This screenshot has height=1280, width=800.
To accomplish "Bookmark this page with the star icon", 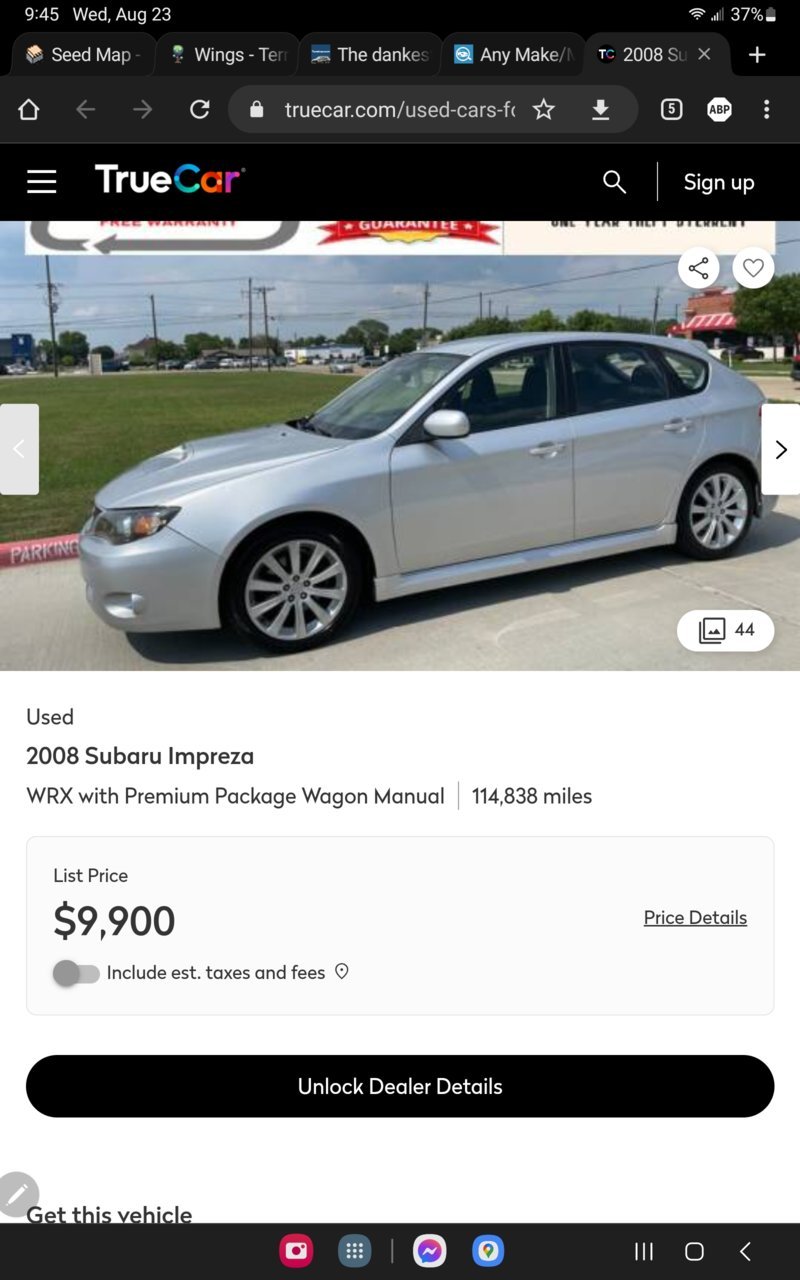I will pos(543,110).
